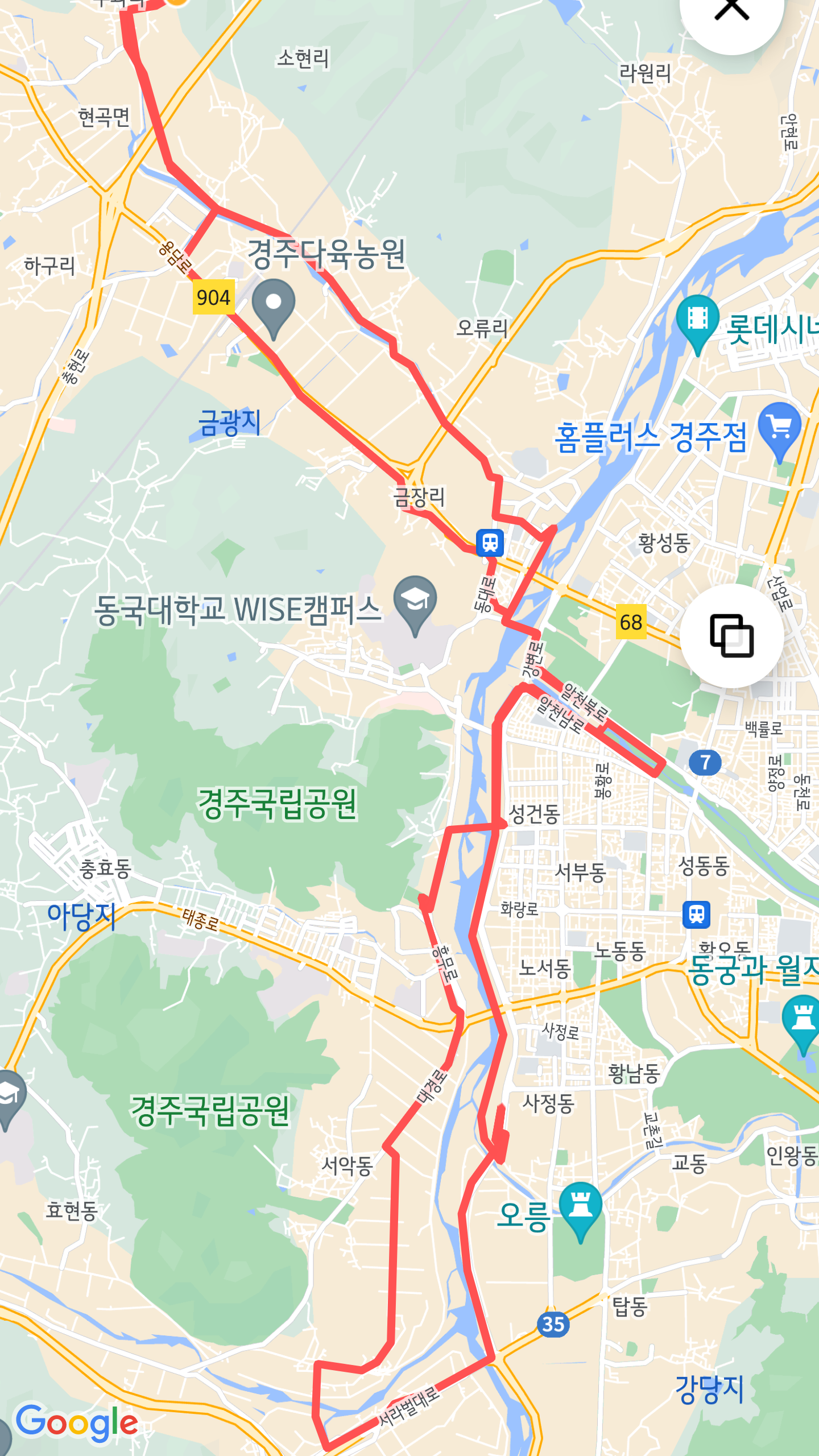Tap the 홈플러스 경주점 shopping pin
This screenshot has height=1456, width=819.
tap(780, 428)
